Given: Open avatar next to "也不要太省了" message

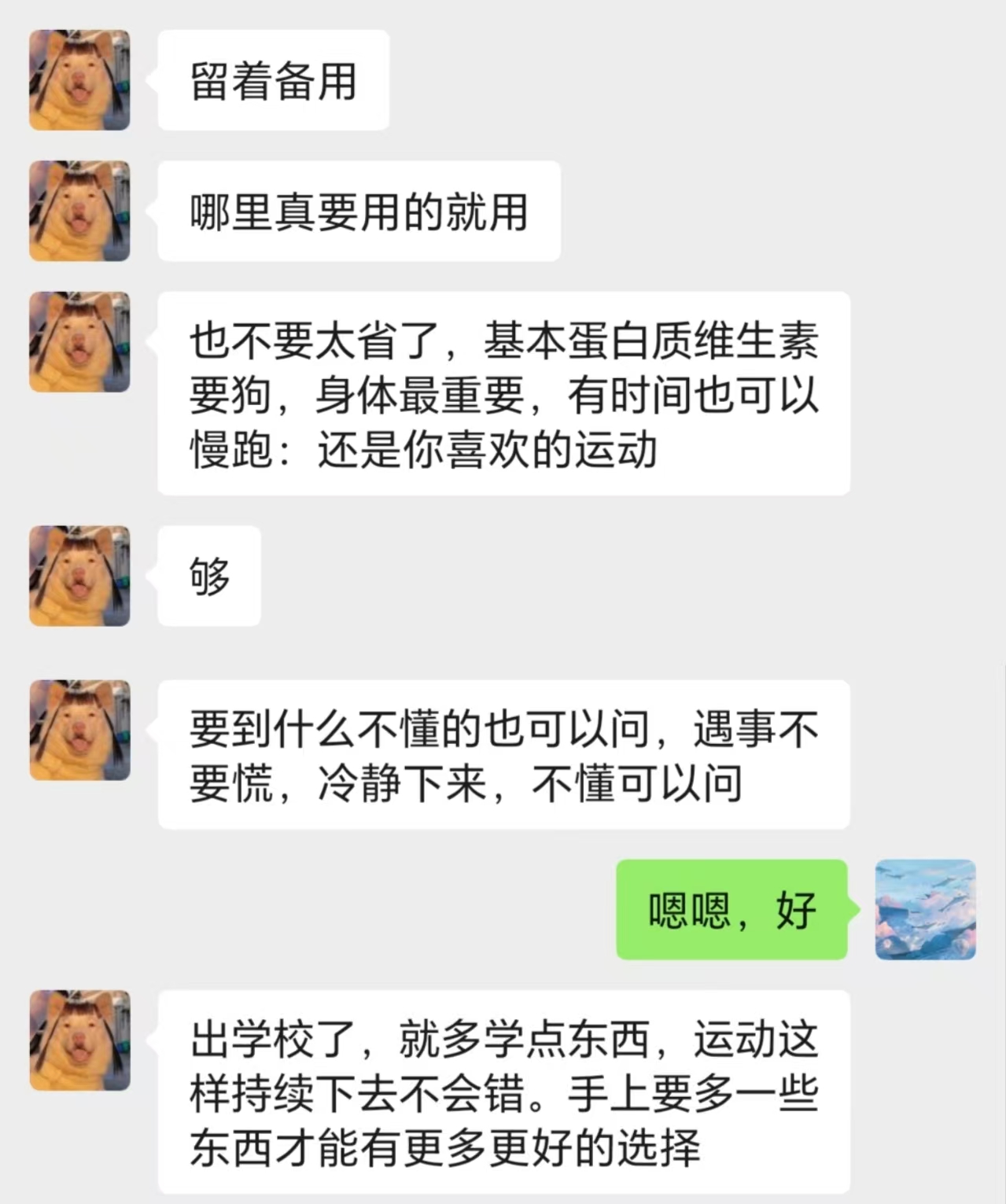Looking at the screenshot, I should pos(79,341).
